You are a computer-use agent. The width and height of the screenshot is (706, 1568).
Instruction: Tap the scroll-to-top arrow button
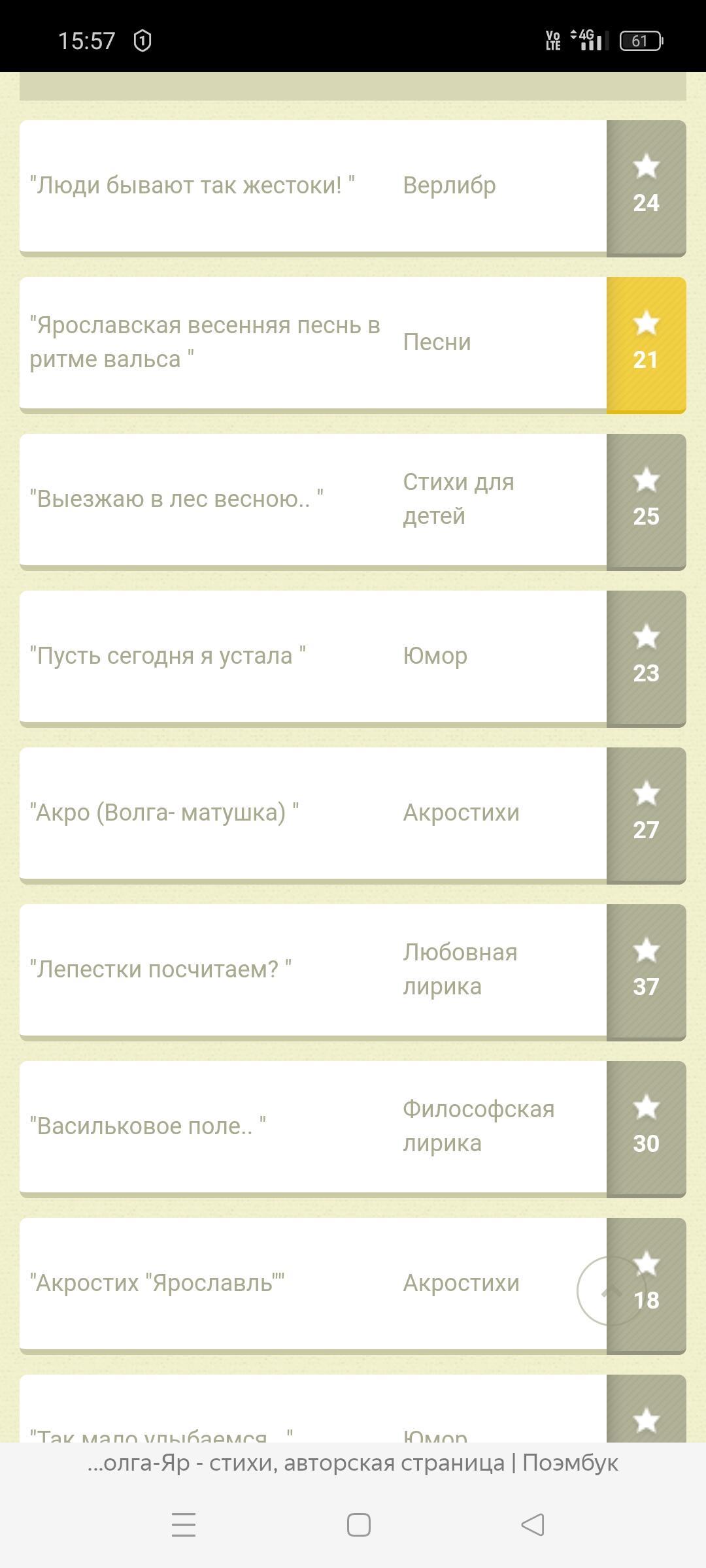pos(611,1291)
